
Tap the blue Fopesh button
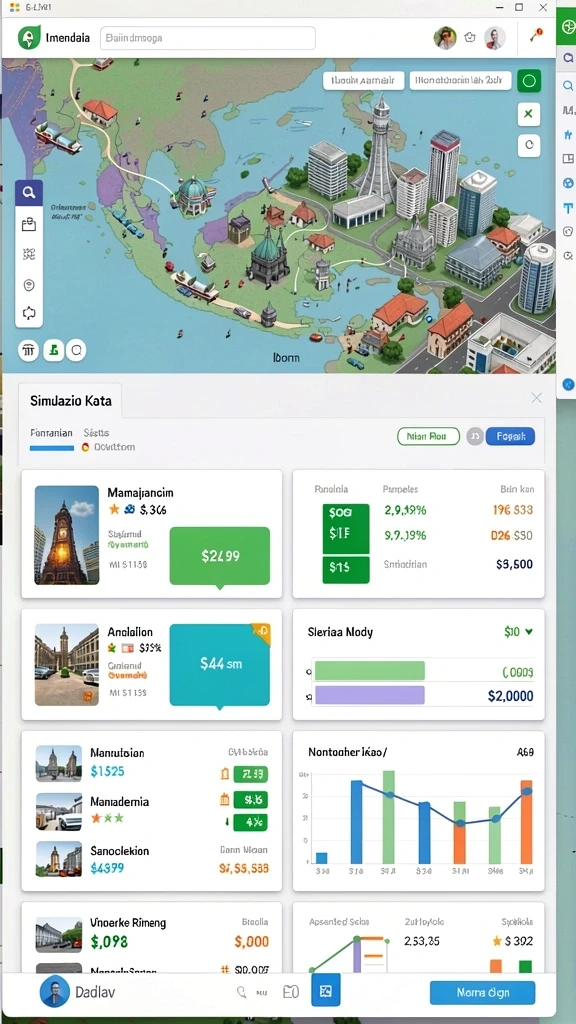pyautogui.click(x=510, y=436)
